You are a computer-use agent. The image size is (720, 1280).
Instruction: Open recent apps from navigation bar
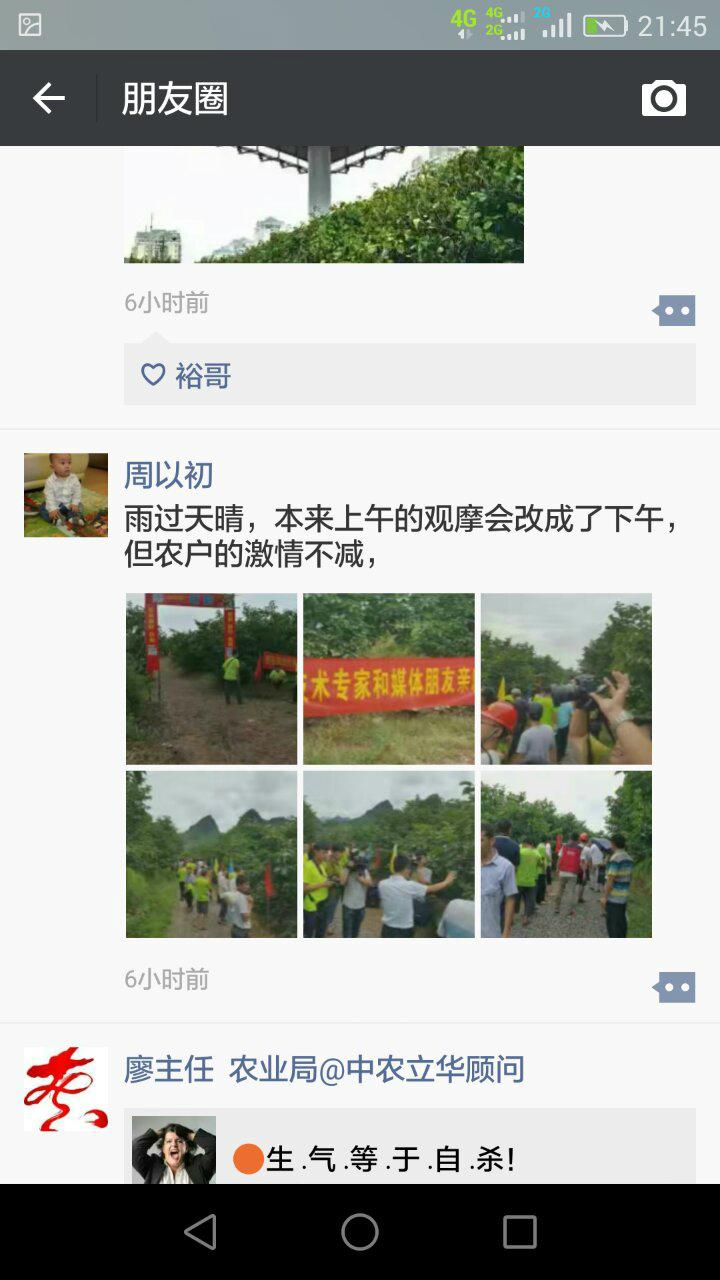point(519,1232)
